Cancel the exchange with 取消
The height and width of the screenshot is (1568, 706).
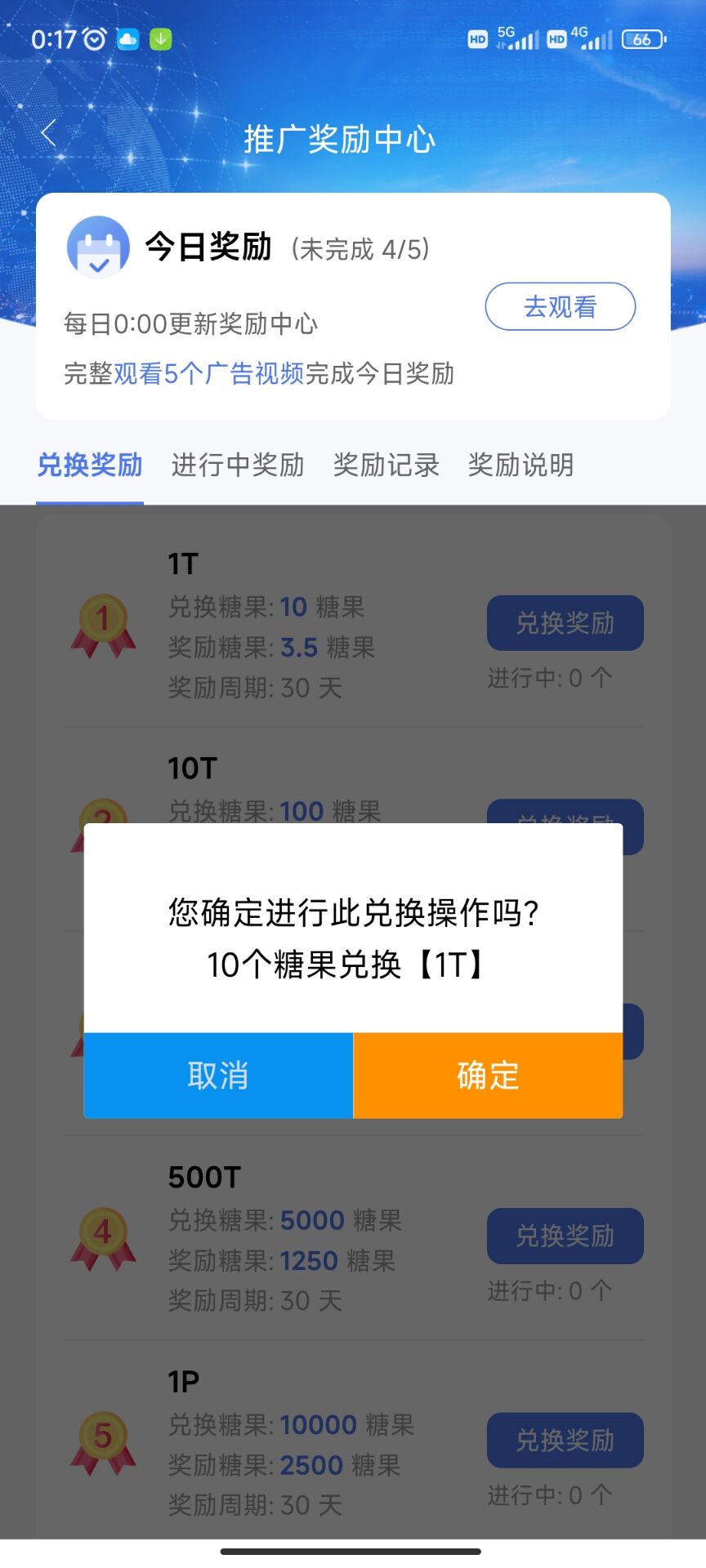218,1075
